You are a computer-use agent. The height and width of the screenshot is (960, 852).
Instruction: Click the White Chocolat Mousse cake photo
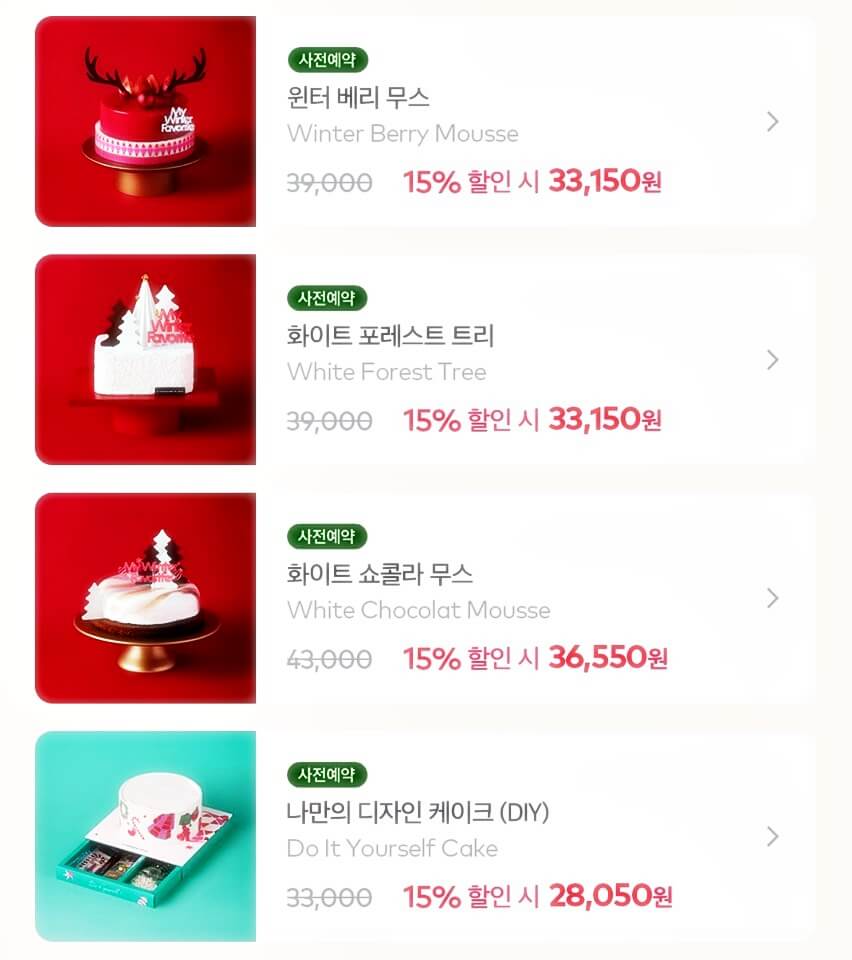(x=146, y=597)
